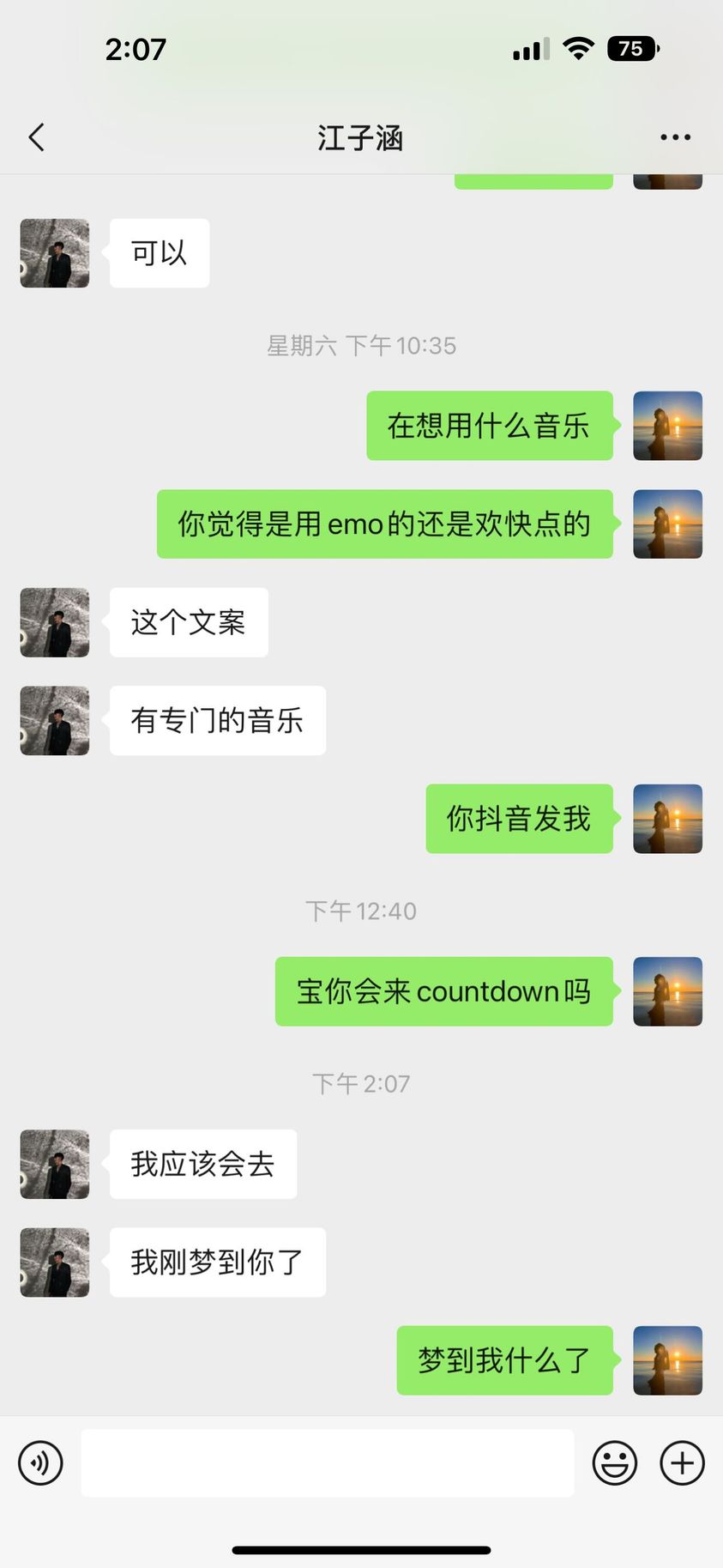Viewport: 723px width, 1568px height.
Task: Open contact avatar beside 我刚梦到你了
Action: pos(55,1262)
